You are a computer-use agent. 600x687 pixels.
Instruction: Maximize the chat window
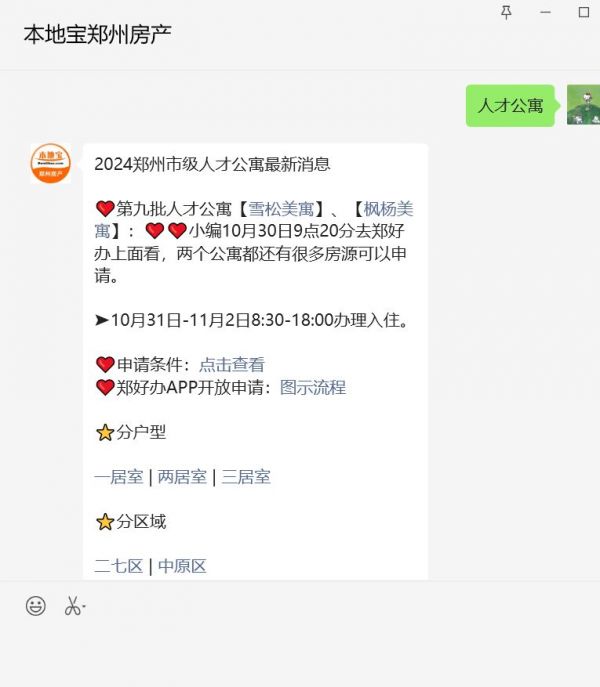click(584, 12)
